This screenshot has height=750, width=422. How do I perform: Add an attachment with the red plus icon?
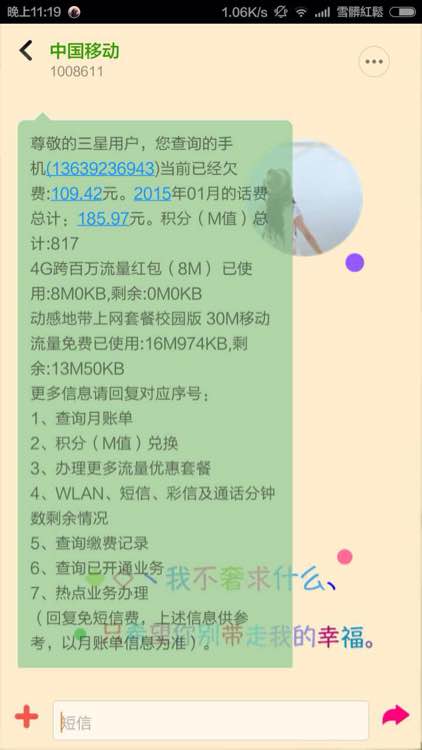27,717
